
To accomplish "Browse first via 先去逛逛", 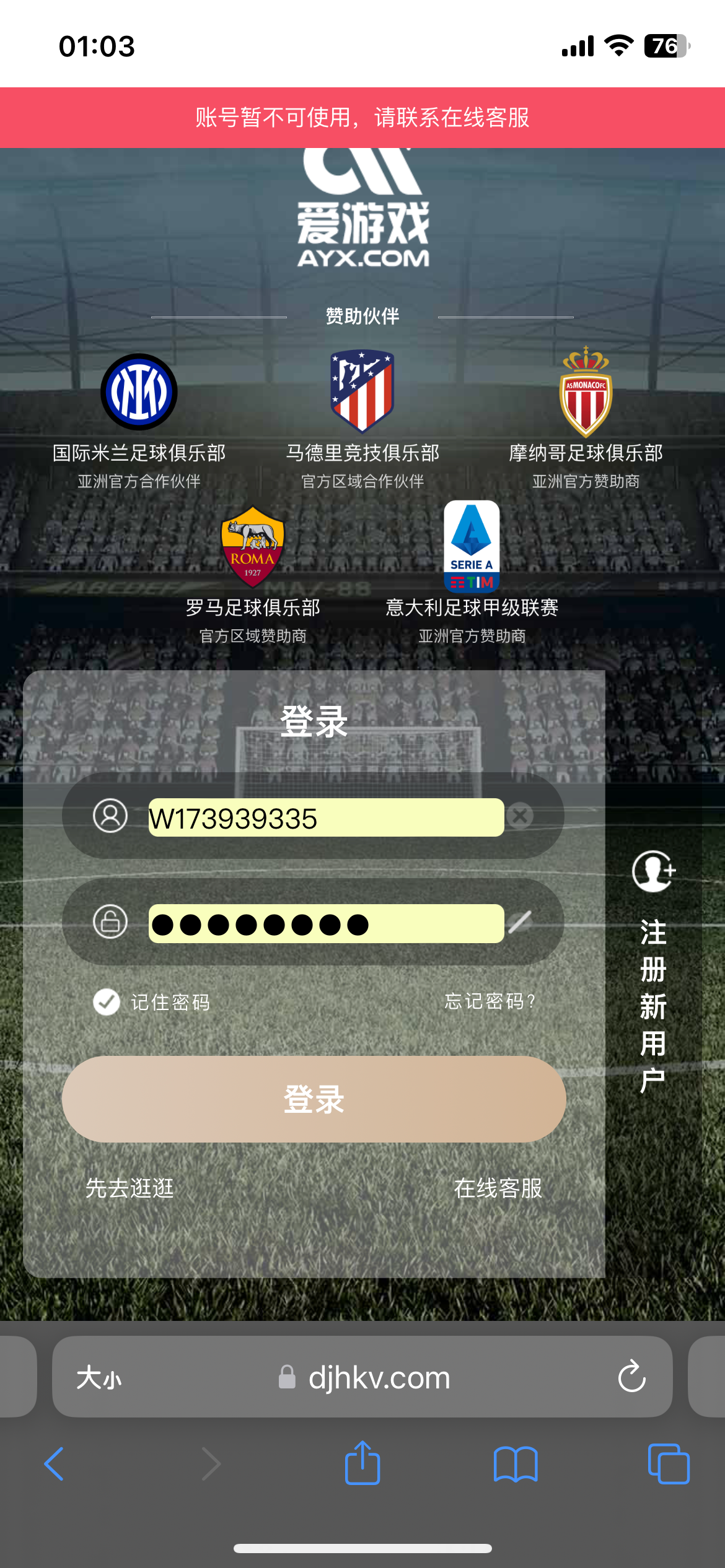I will tap(130, 1188).
